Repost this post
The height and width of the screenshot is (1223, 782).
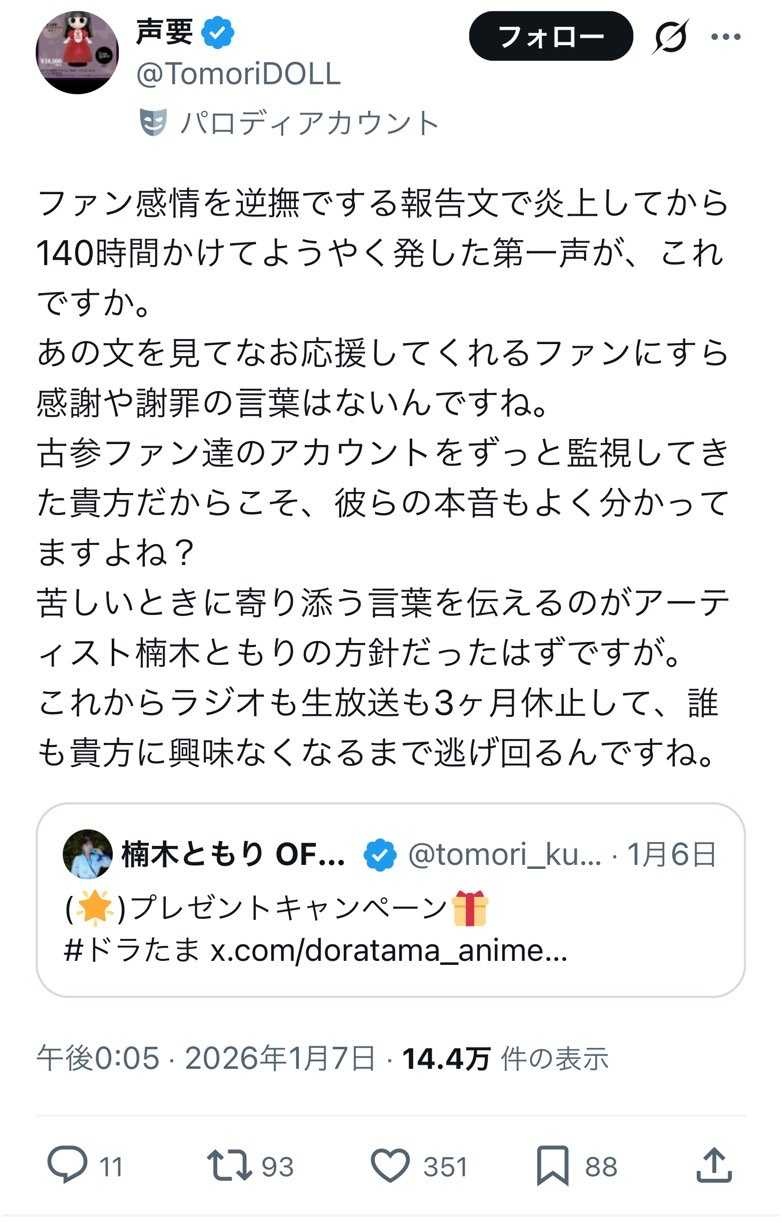(229, 1165)
